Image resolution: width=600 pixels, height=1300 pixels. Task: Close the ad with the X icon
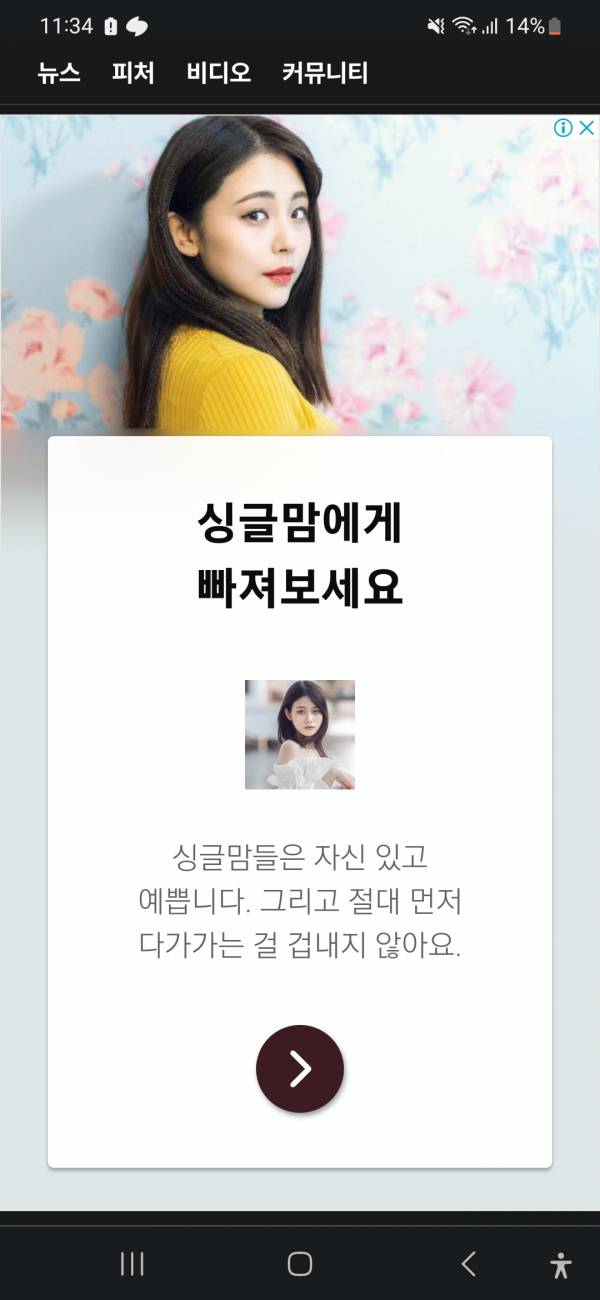pyautogui.click(x=587, y=128)
